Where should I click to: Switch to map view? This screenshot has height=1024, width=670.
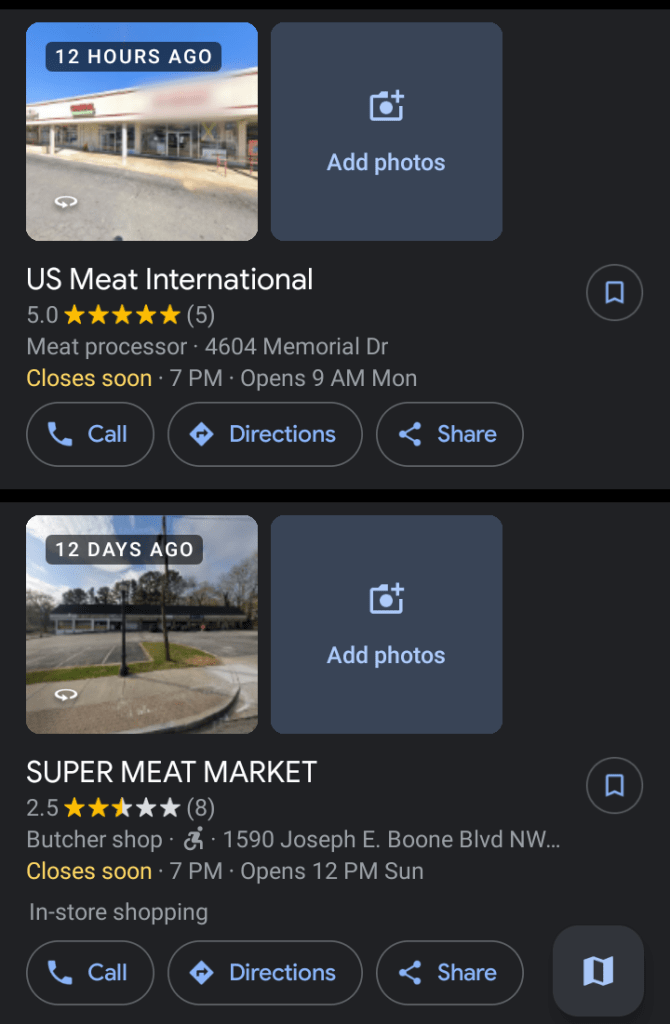598,970
